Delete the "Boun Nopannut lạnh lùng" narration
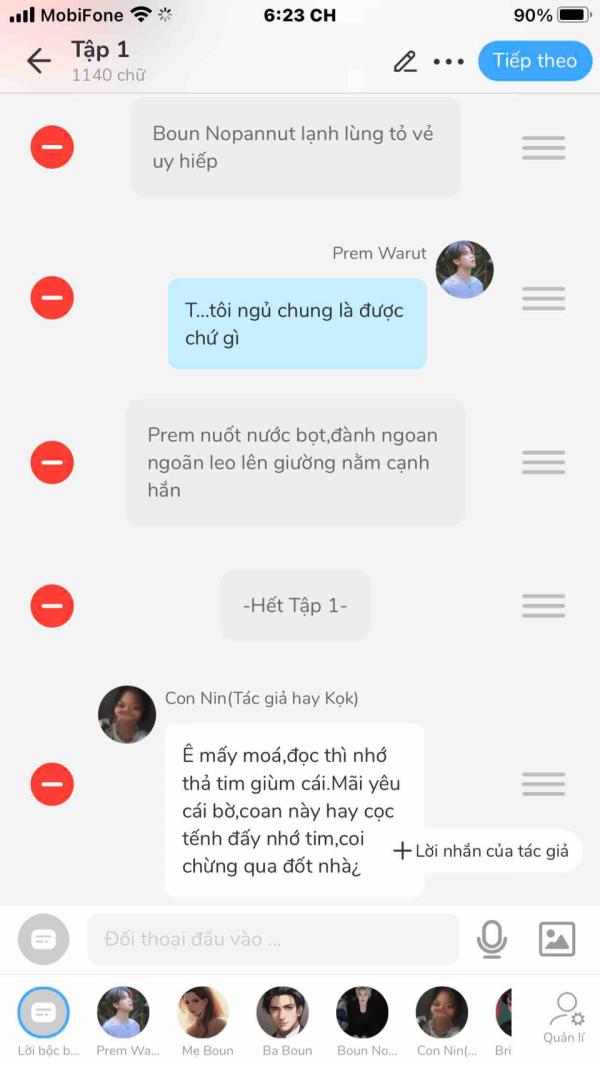Screen dimensions: 600x1067 (x=52, y=147)
